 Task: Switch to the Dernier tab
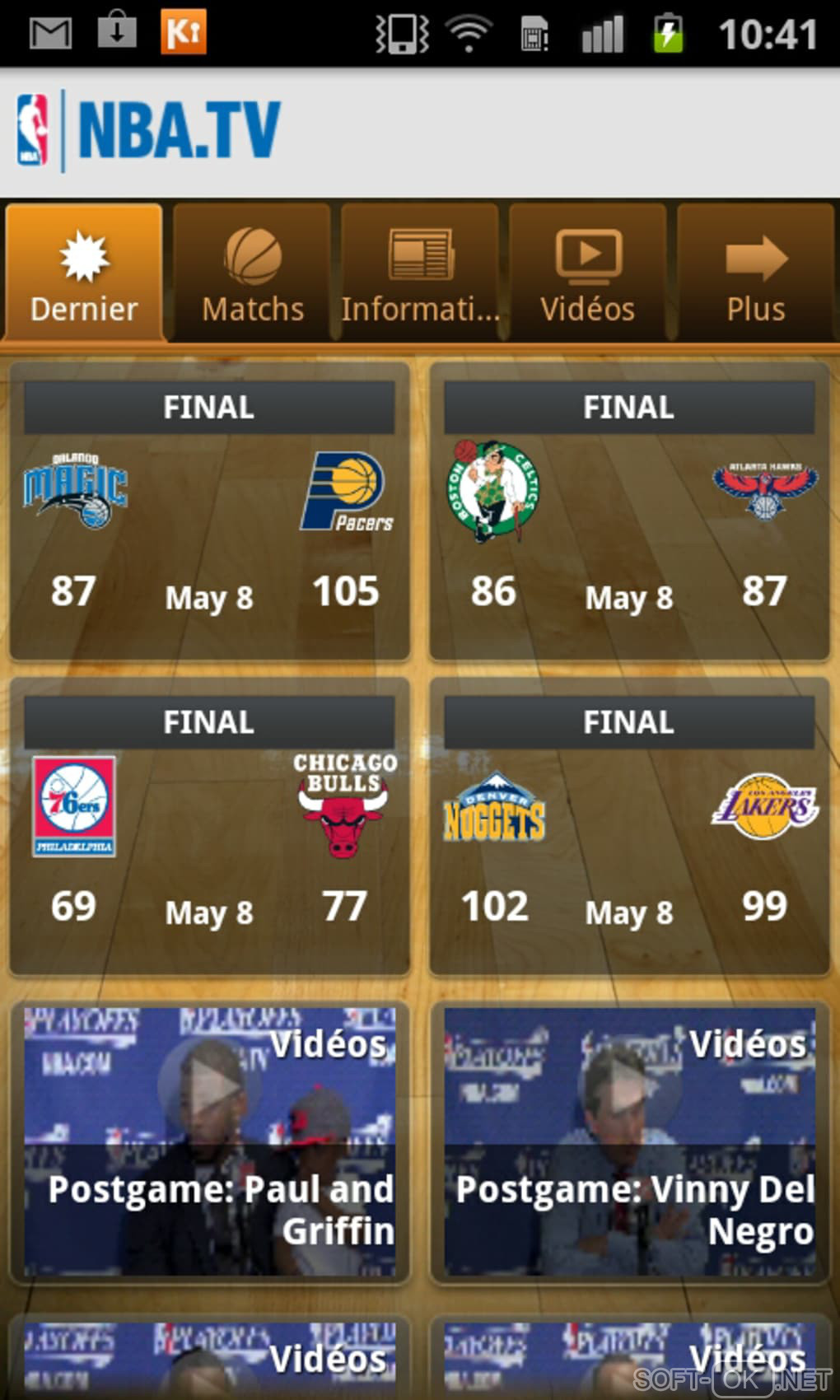[84, 273]
